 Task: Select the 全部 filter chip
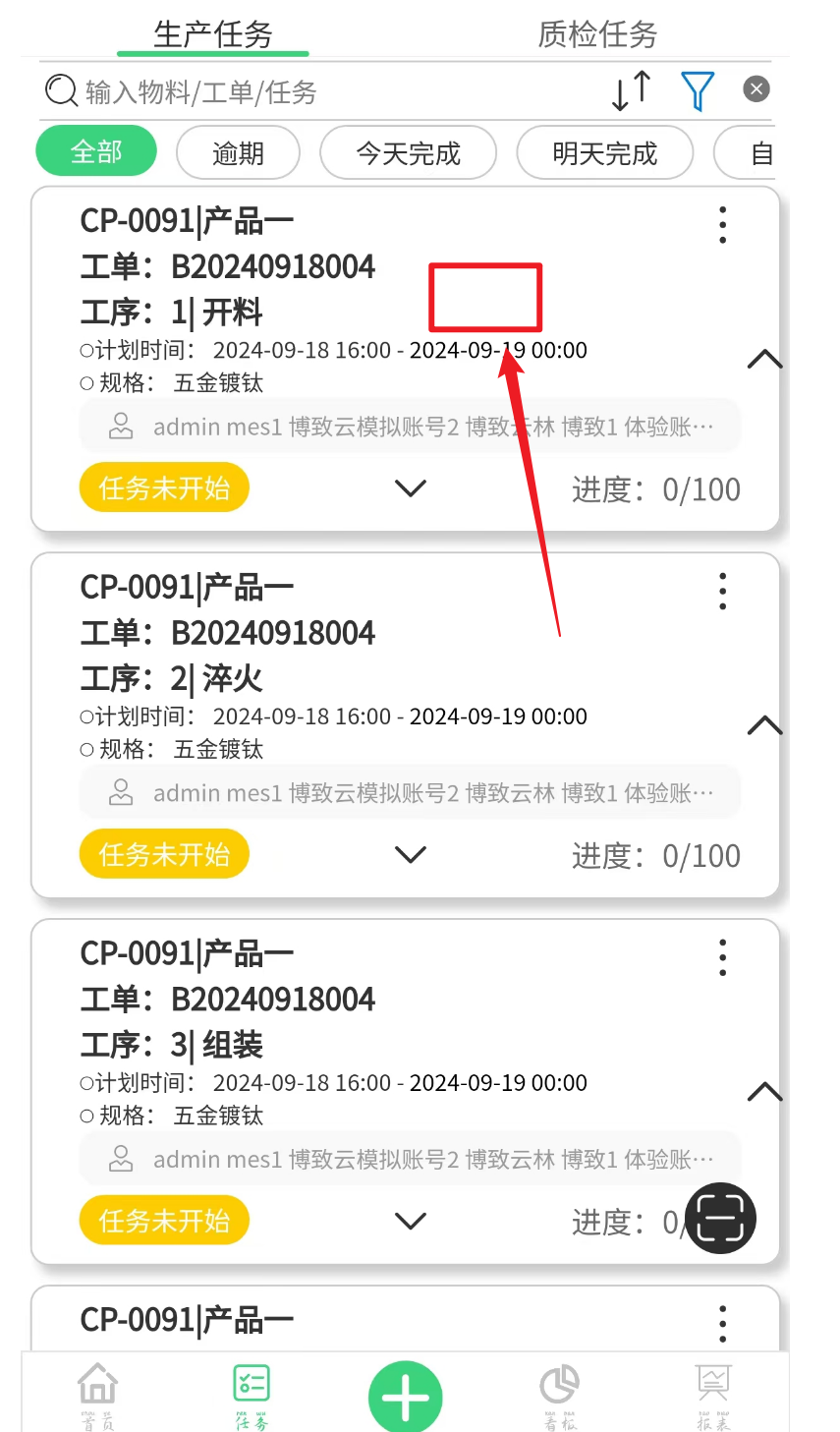point(96,151)
